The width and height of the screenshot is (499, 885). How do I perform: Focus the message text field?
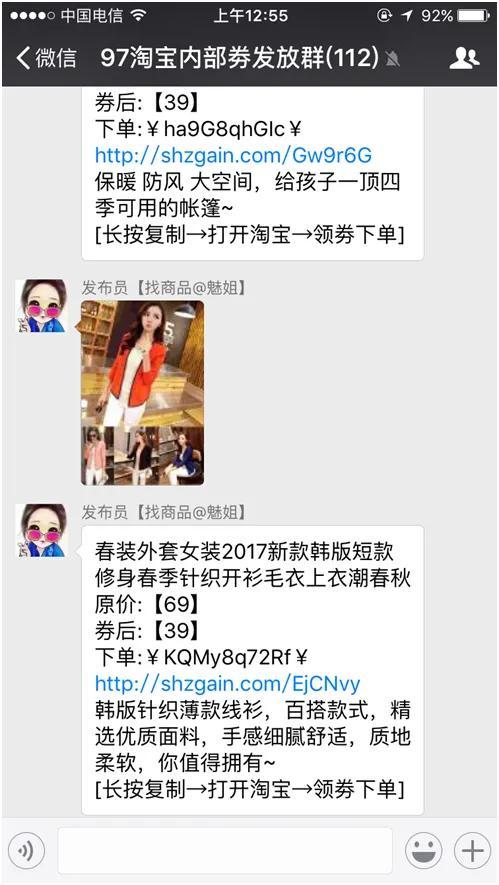tap(225, 851)
